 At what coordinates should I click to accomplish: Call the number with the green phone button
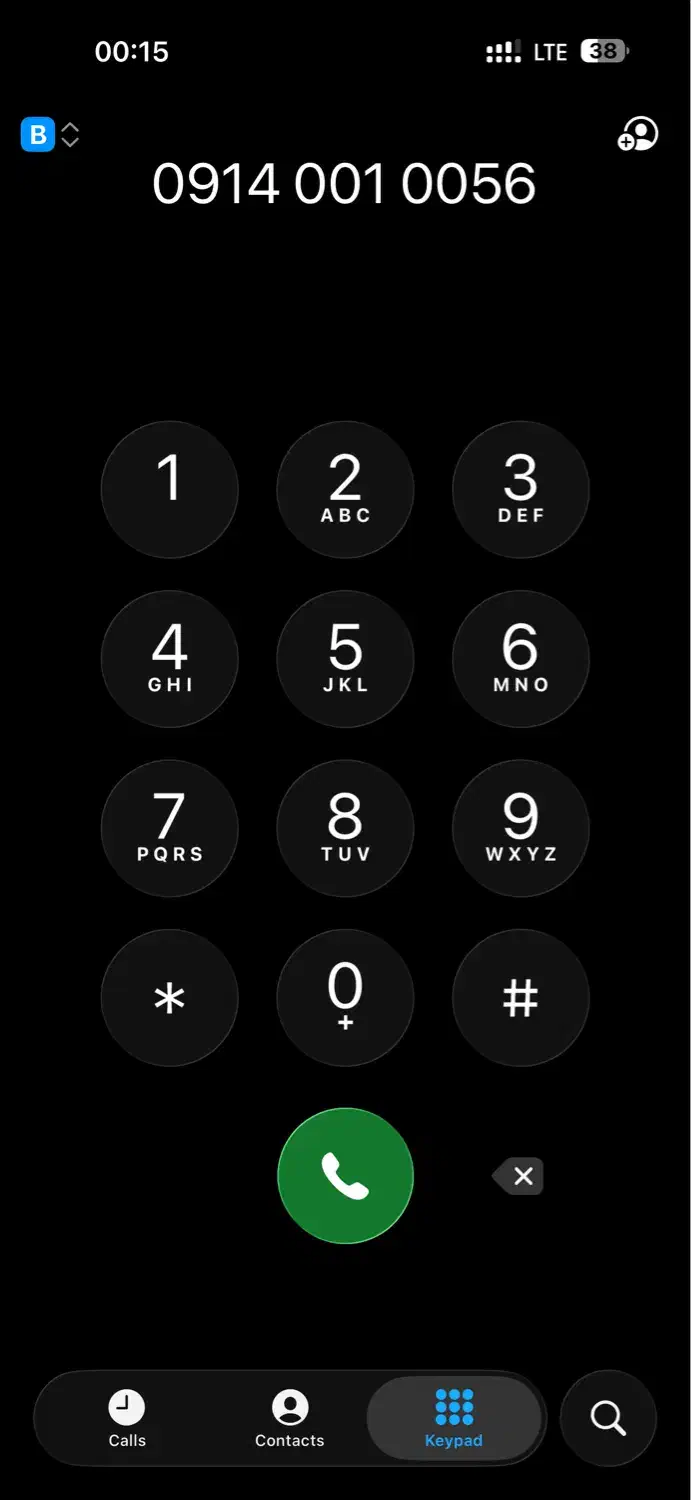click(345, 1176)
